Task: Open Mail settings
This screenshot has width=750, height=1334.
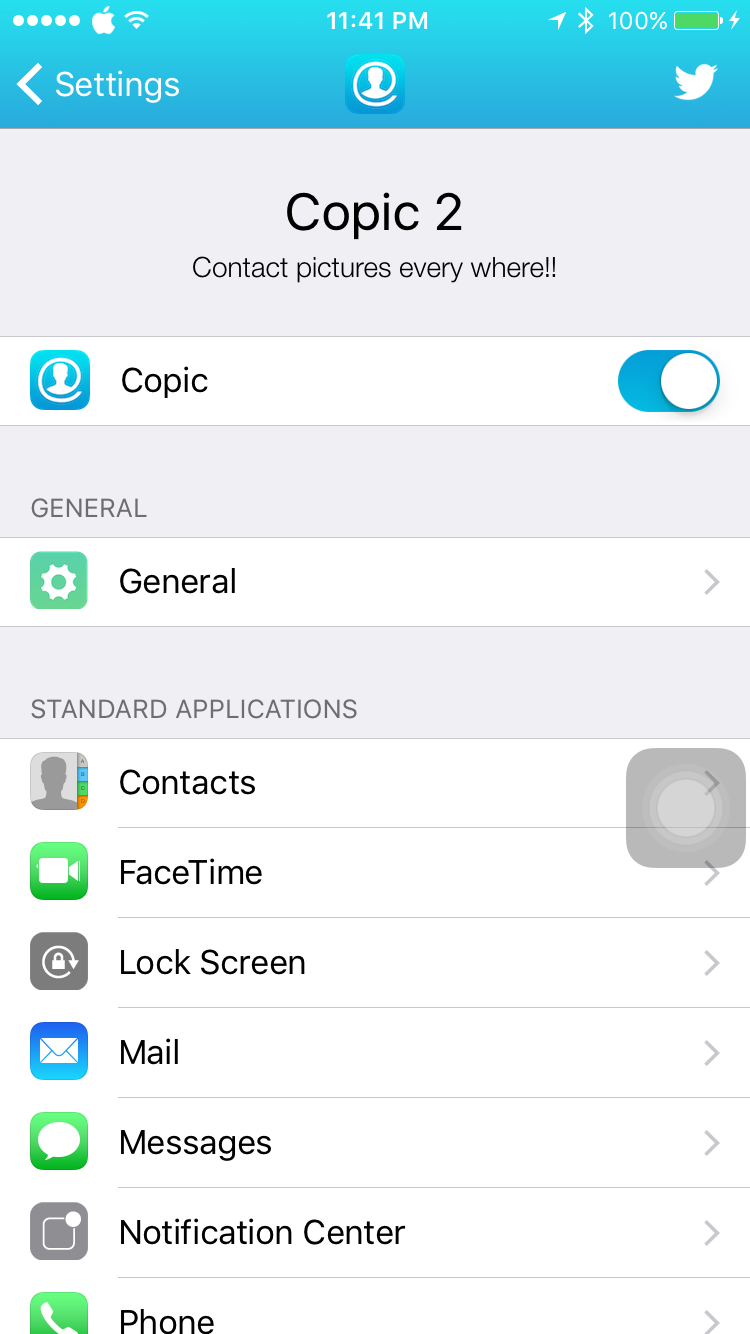Action: (x=375, y=1053)
